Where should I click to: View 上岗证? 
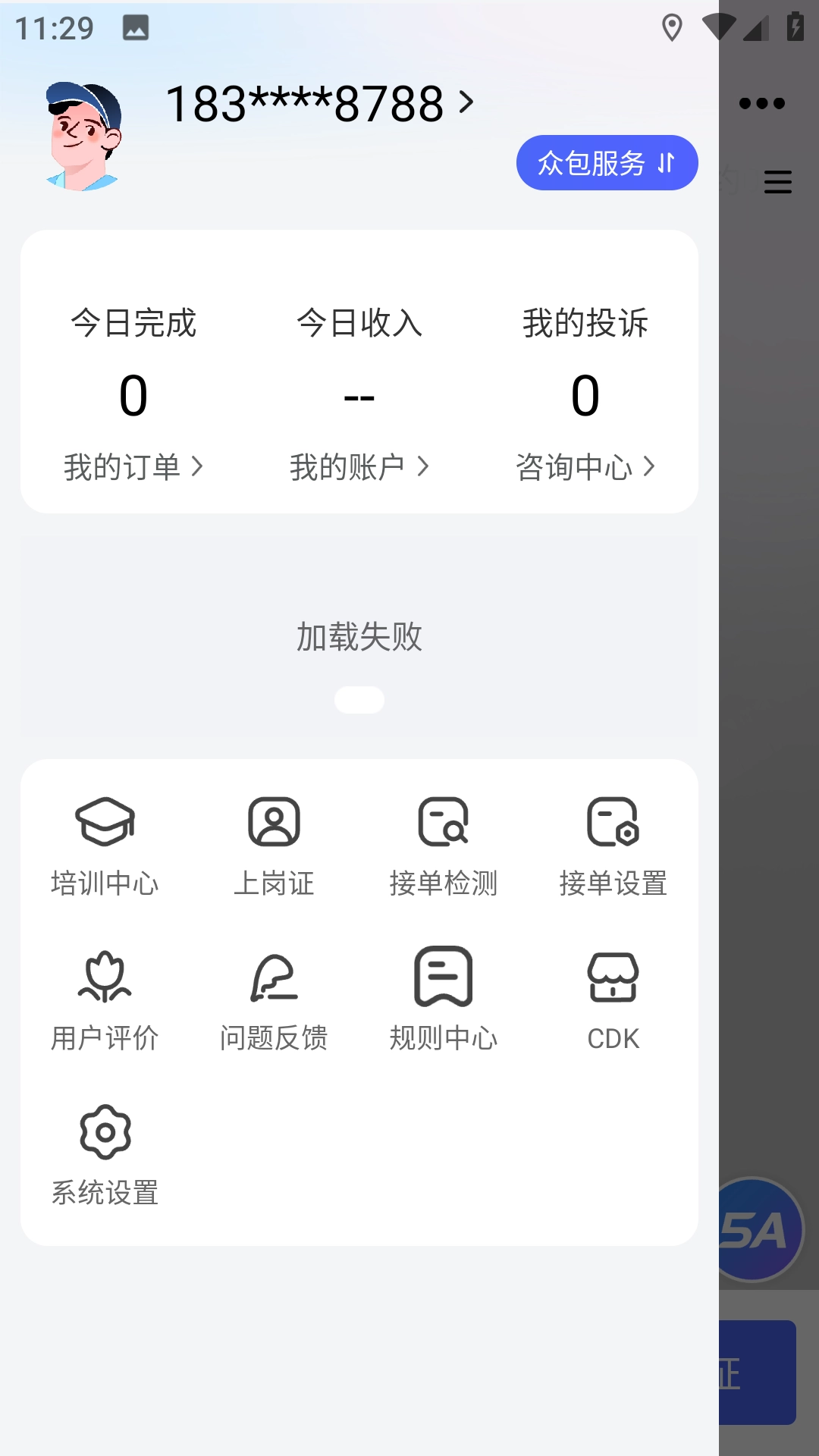[x=274, y=846]
